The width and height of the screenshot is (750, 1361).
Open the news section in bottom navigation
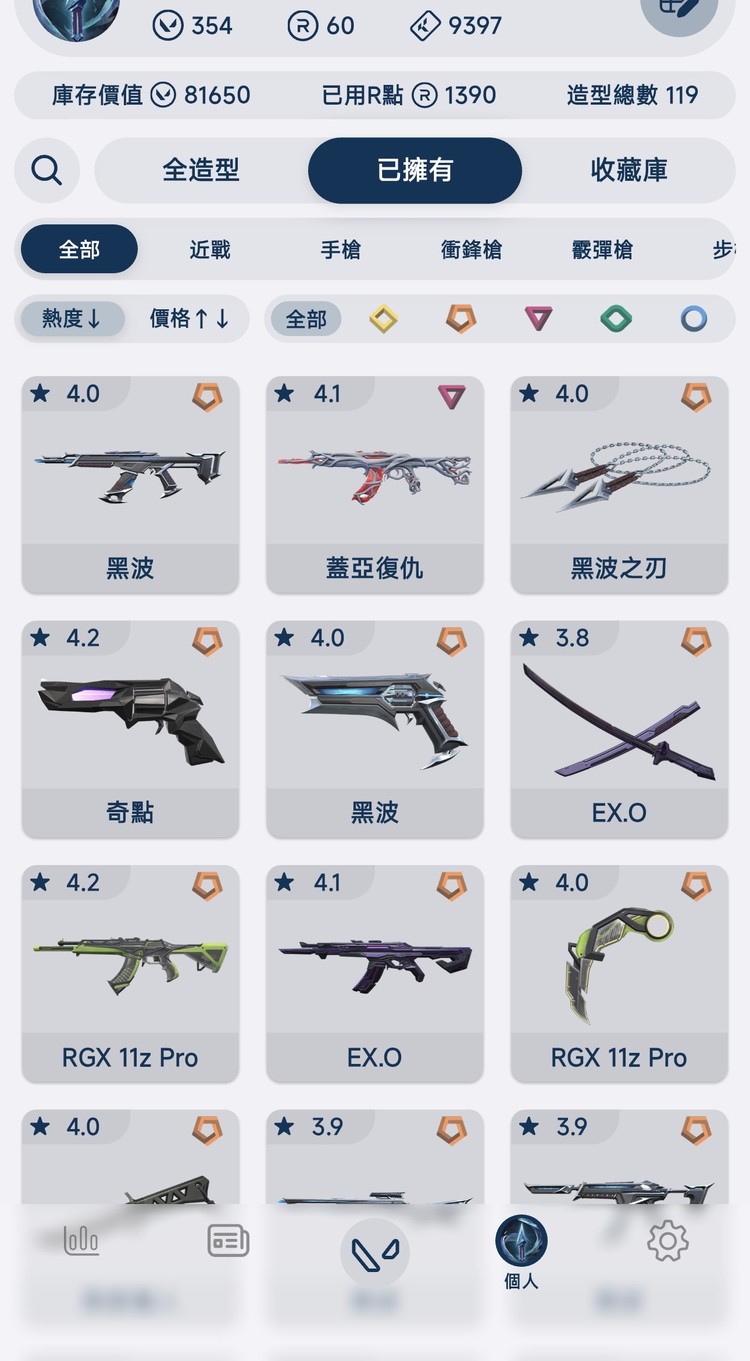pos(227,1240)
